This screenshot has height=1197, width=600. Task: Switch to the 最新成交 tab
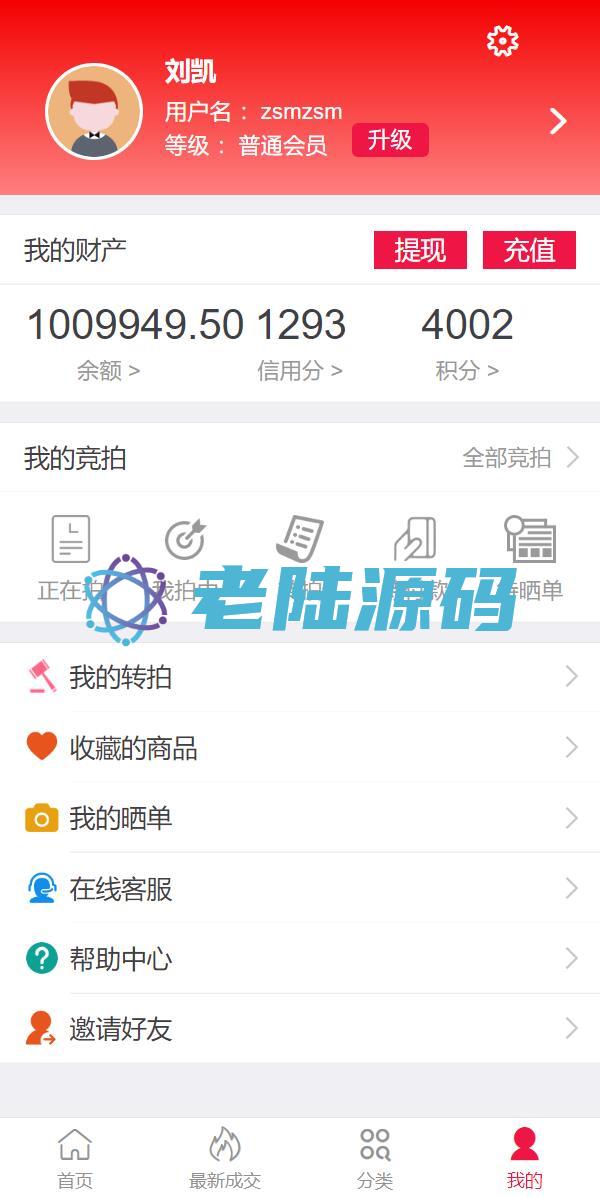[x=225, y=1158]
